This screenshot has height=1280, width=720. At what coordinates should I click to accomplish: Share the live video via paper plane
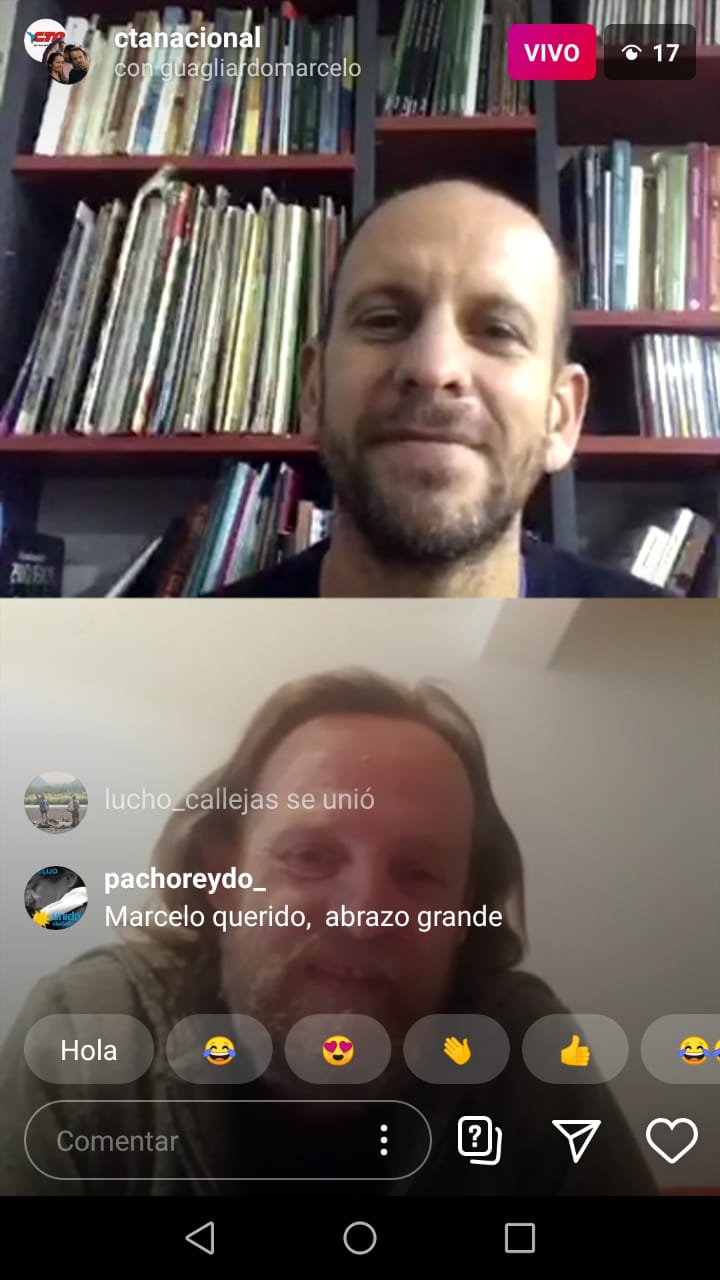point(576,1140)
